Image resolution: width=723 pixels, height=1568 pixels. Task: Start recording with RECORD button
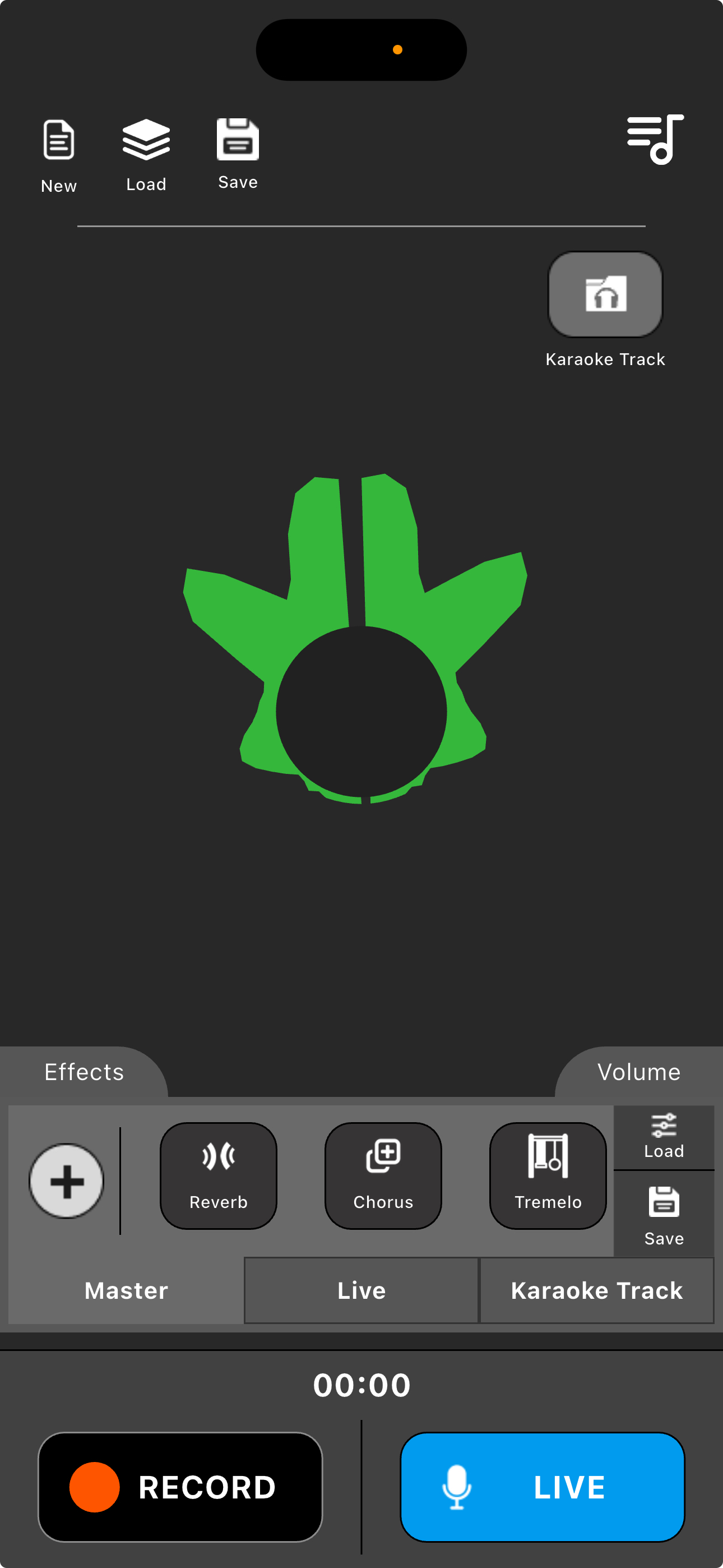coord(180,1487)
